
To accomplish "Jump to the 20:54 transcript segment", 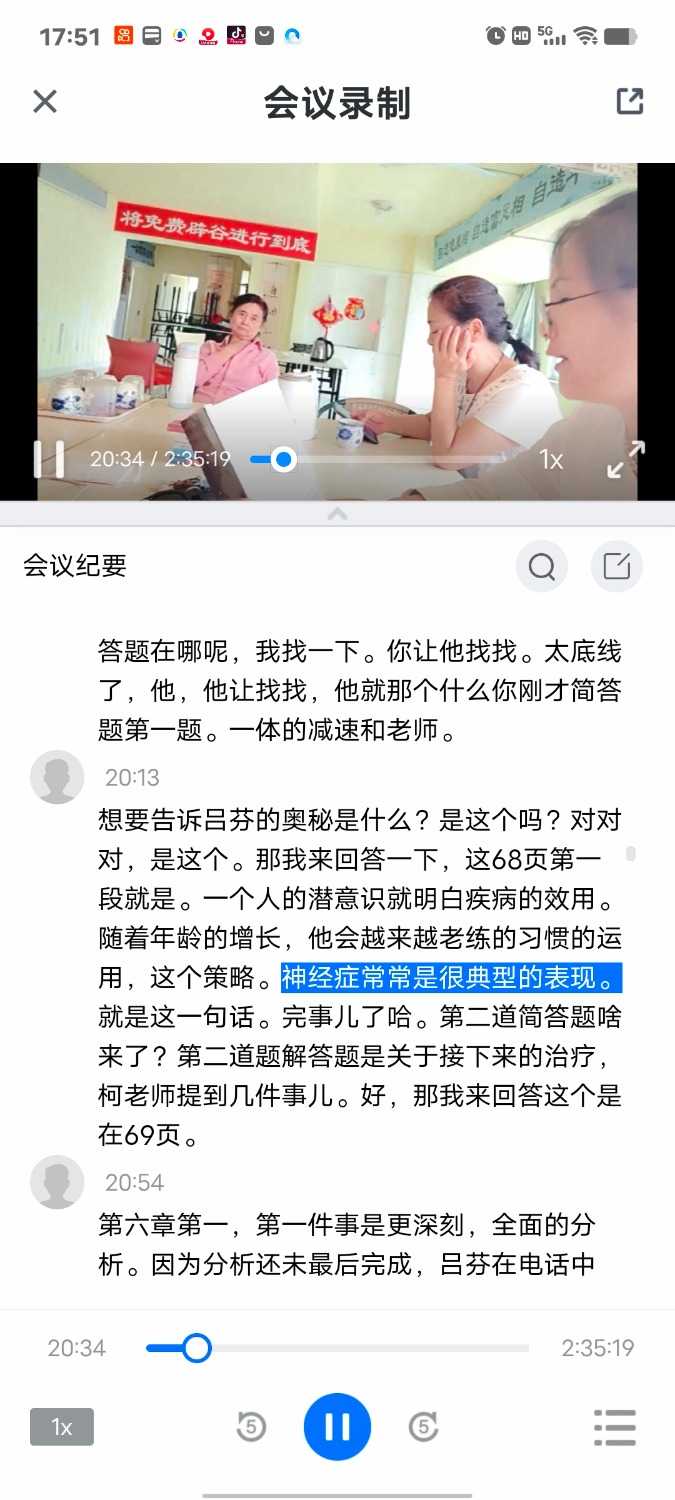I will [134, 1182].
